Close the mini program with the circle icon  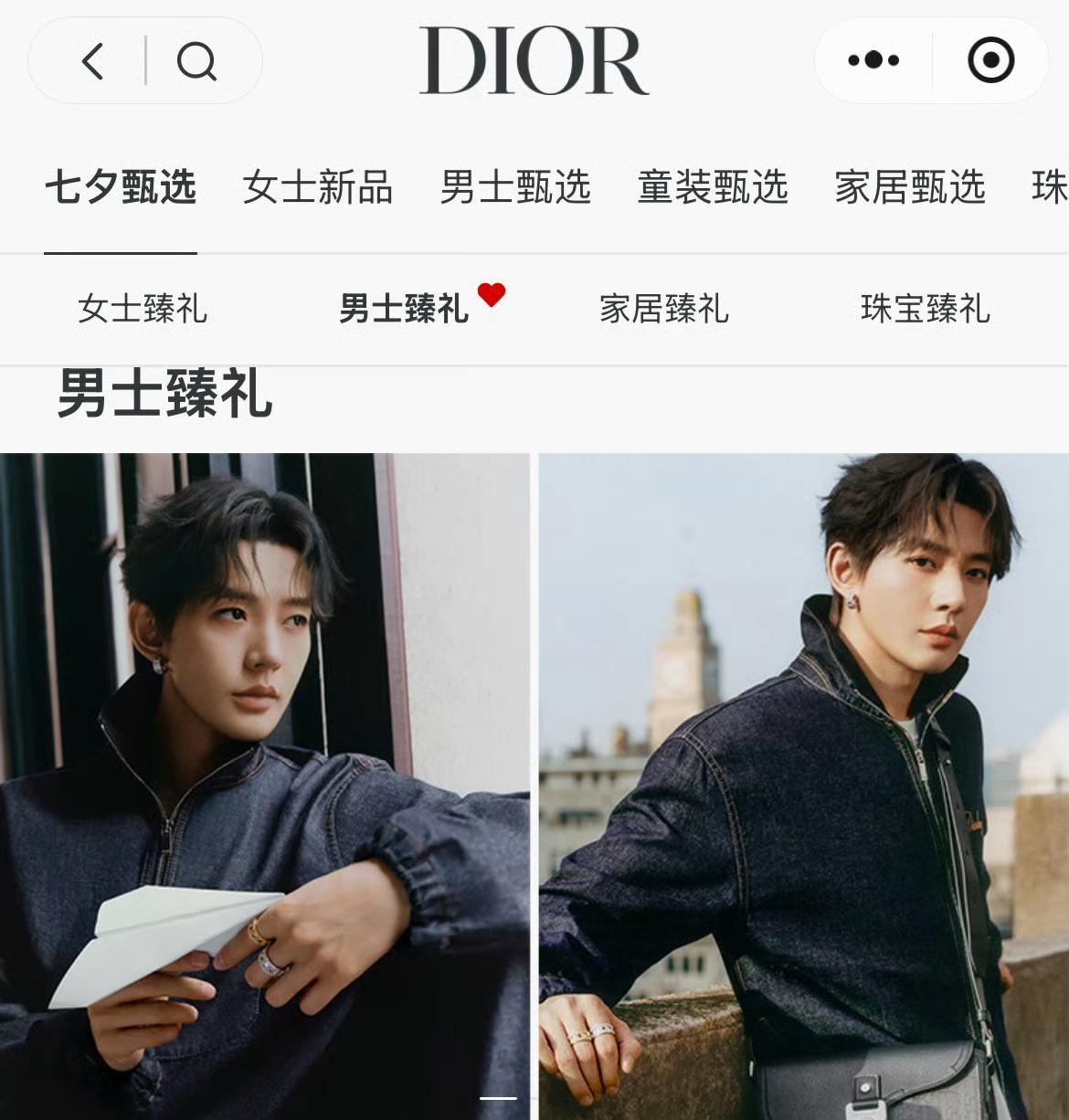point(990,60)
